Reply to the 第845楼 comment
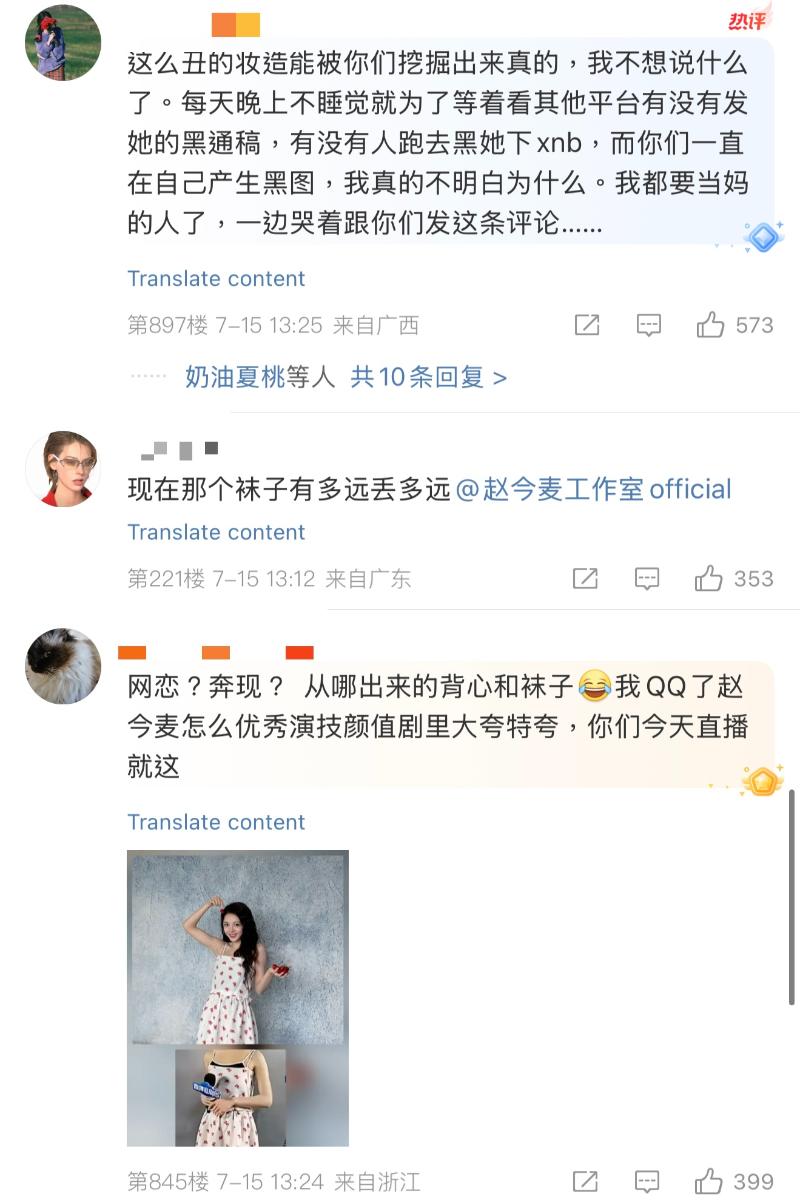The height and width of the screenshot is (1200, 800). (647, 1181)
